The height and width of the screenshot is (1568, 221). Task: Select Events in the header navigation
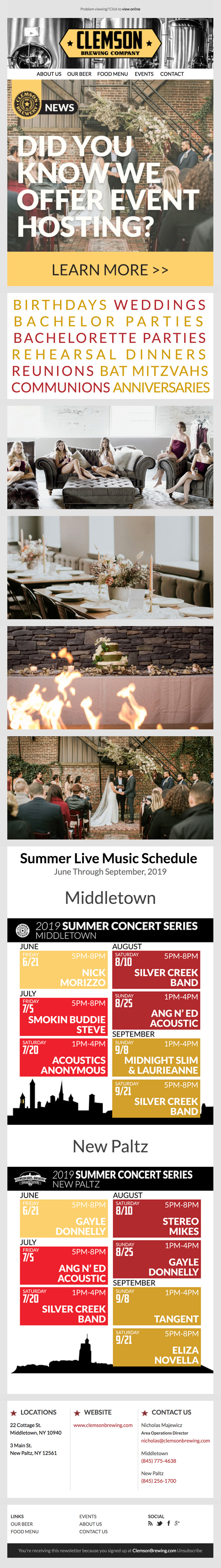coord(144,74)
